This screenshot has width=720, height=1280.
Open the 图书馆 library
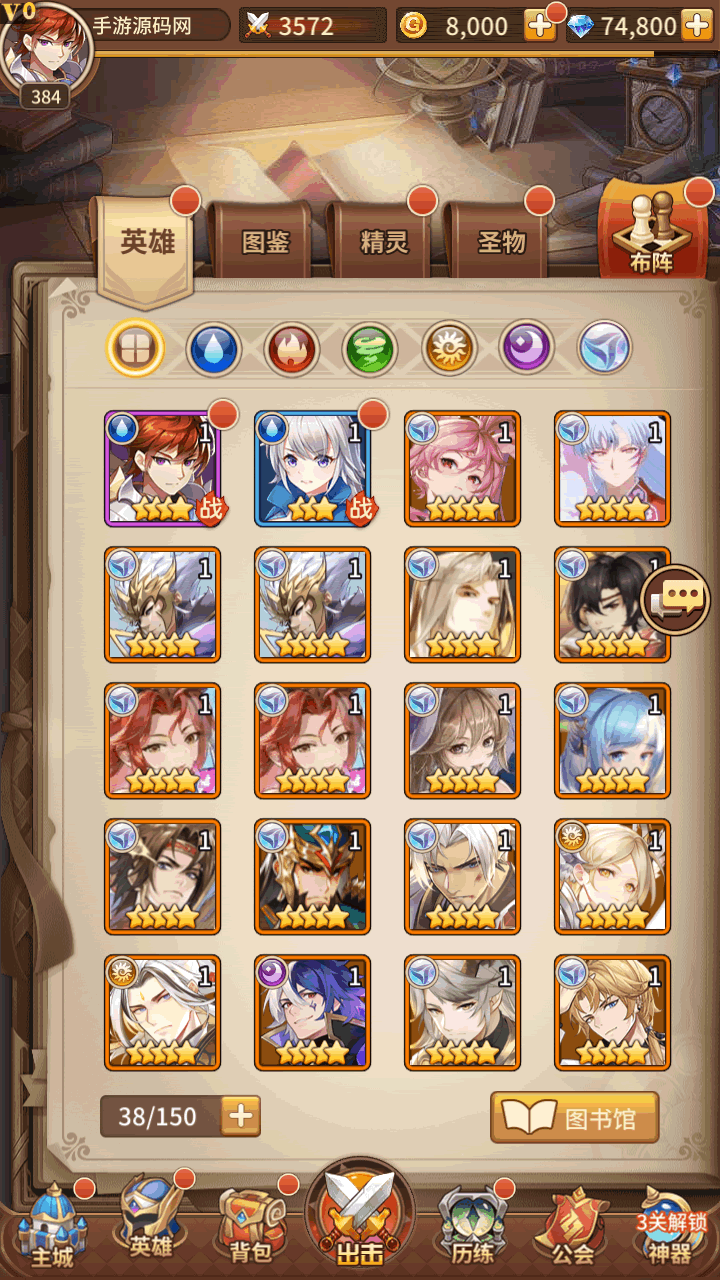point(575,1117)
